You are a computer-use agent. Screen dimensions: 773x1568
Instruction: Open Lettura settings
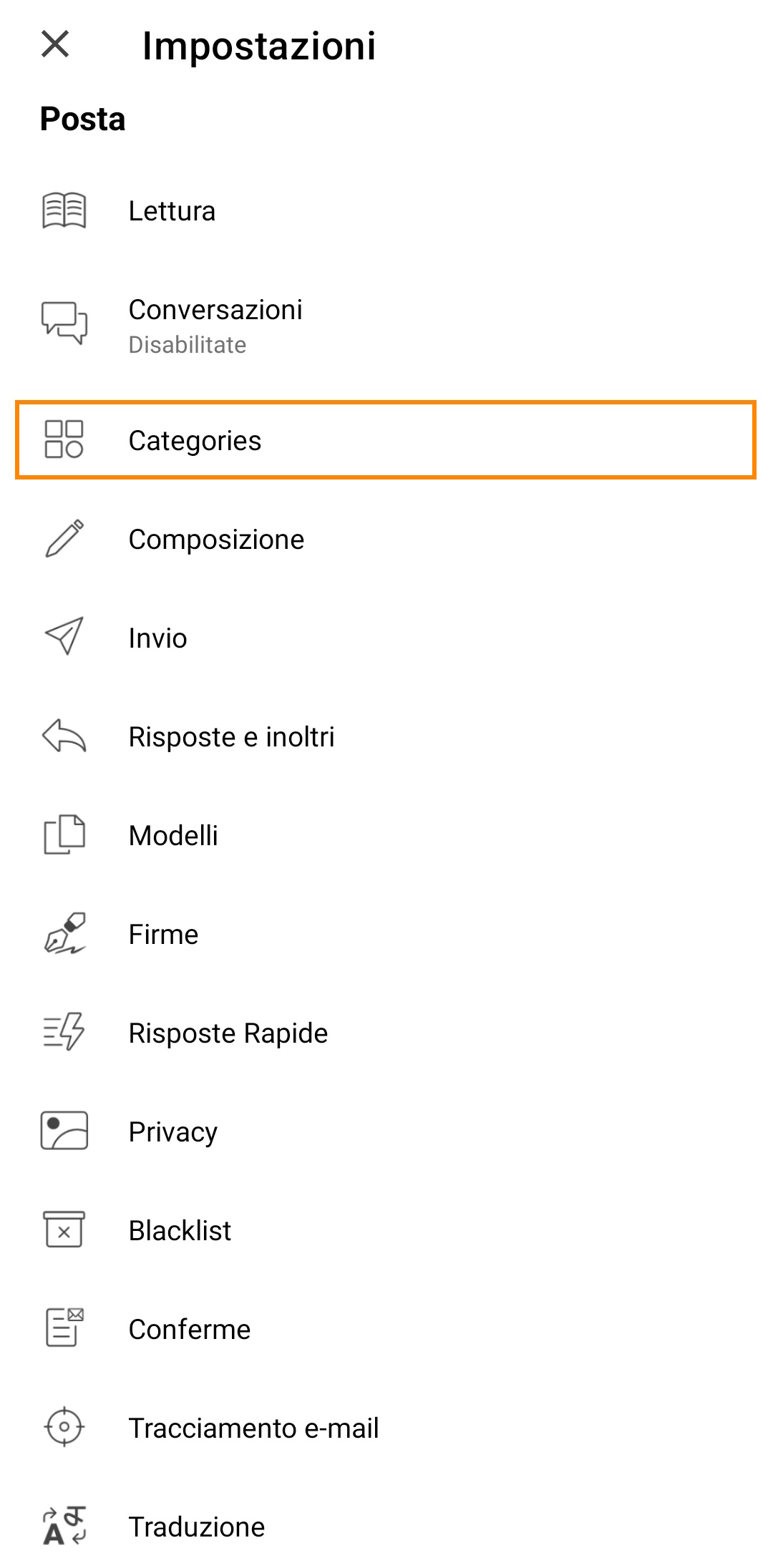click(x=386, y=210)
